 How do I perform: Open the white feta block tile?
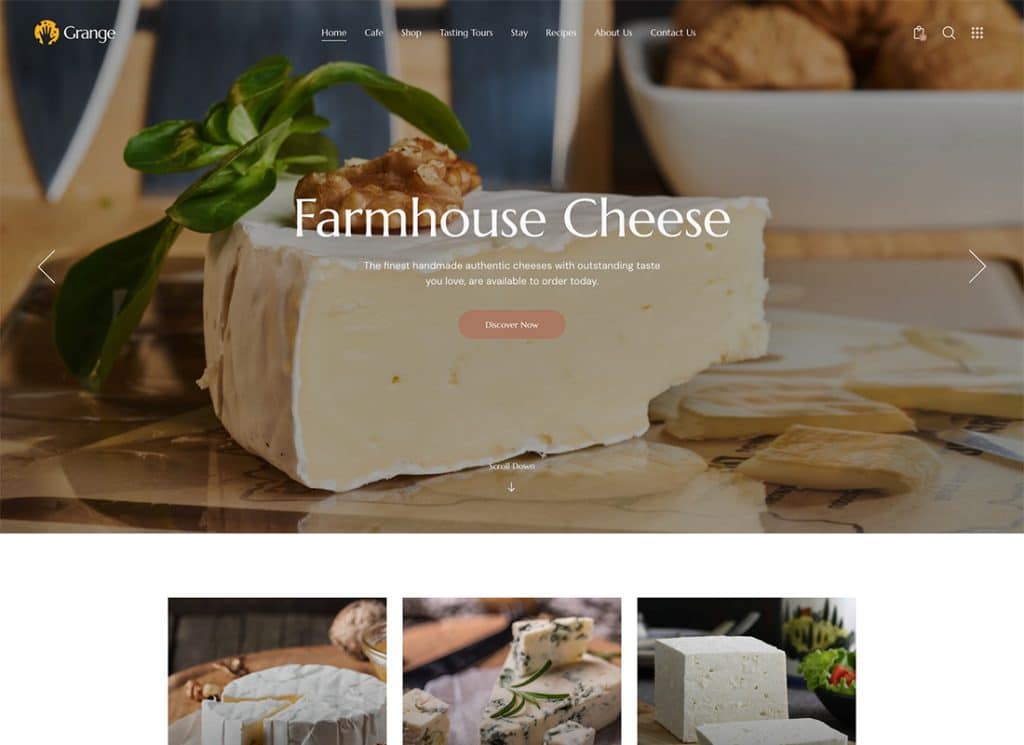pyautogui.click(x=746, y=671)
